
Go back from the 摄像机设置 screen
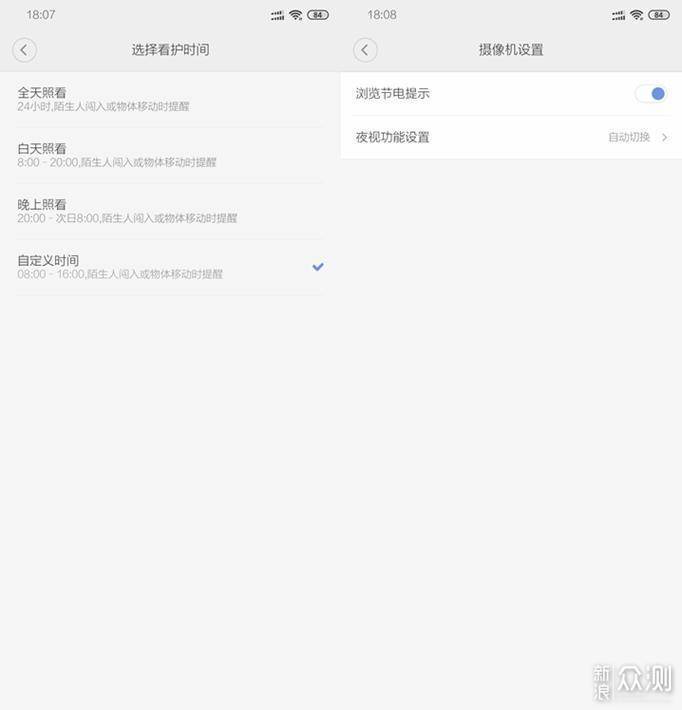click(x=365, y=50)
